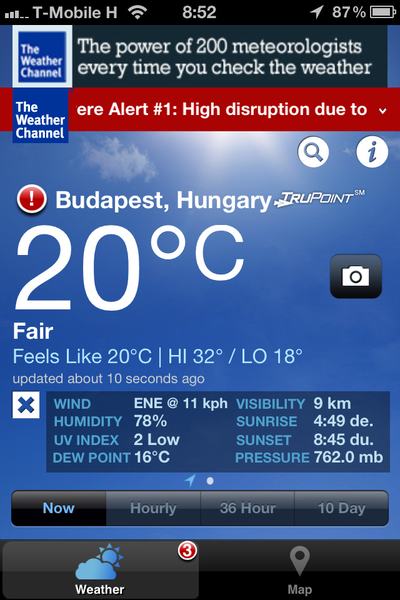Switch to the 10 Day forecast
Image resolution: width=400 pixels, height=600 pixels.
pos(341,508)
